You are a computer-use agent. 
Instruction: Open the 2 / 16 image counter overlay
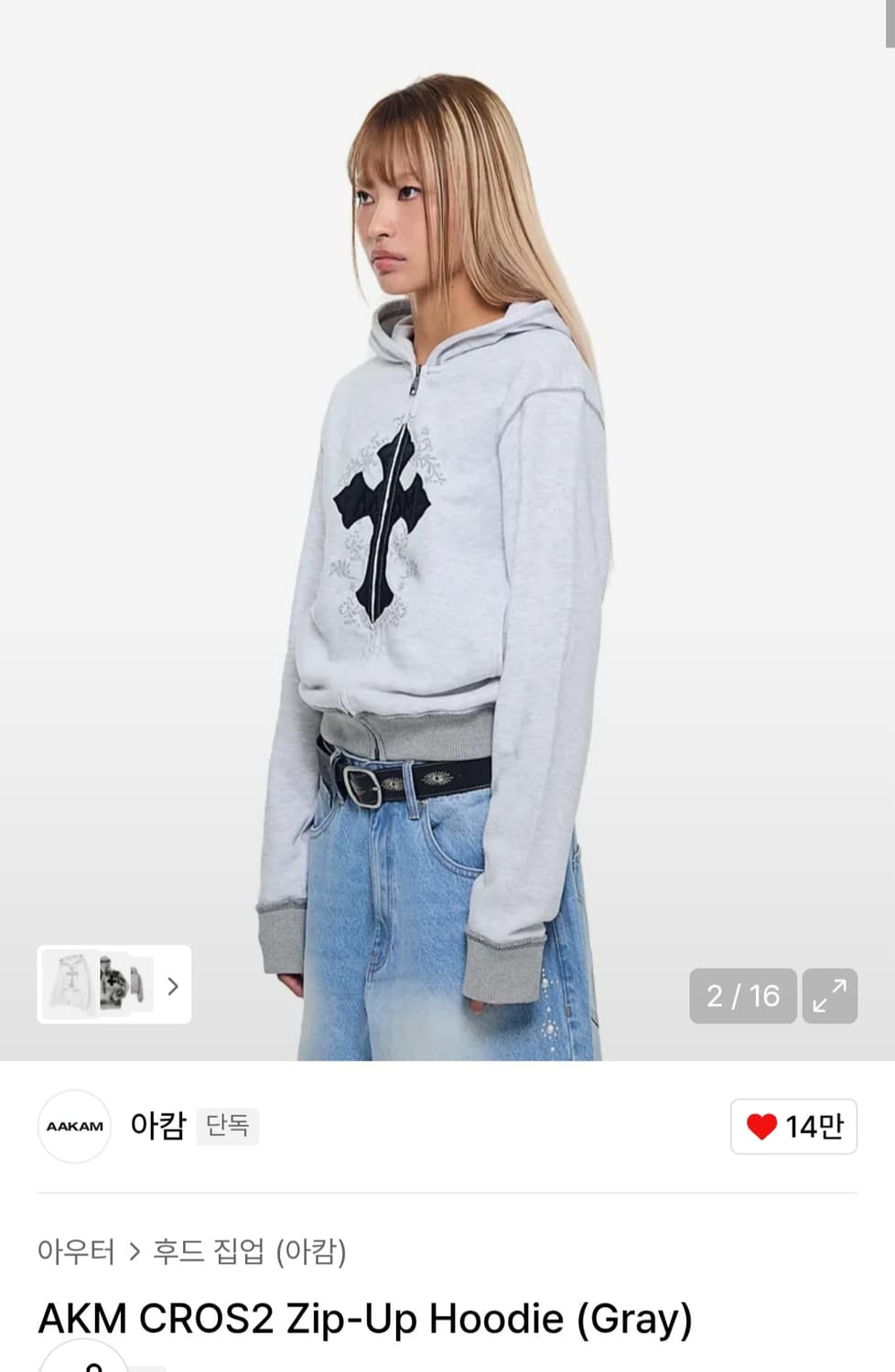point(742,996)
